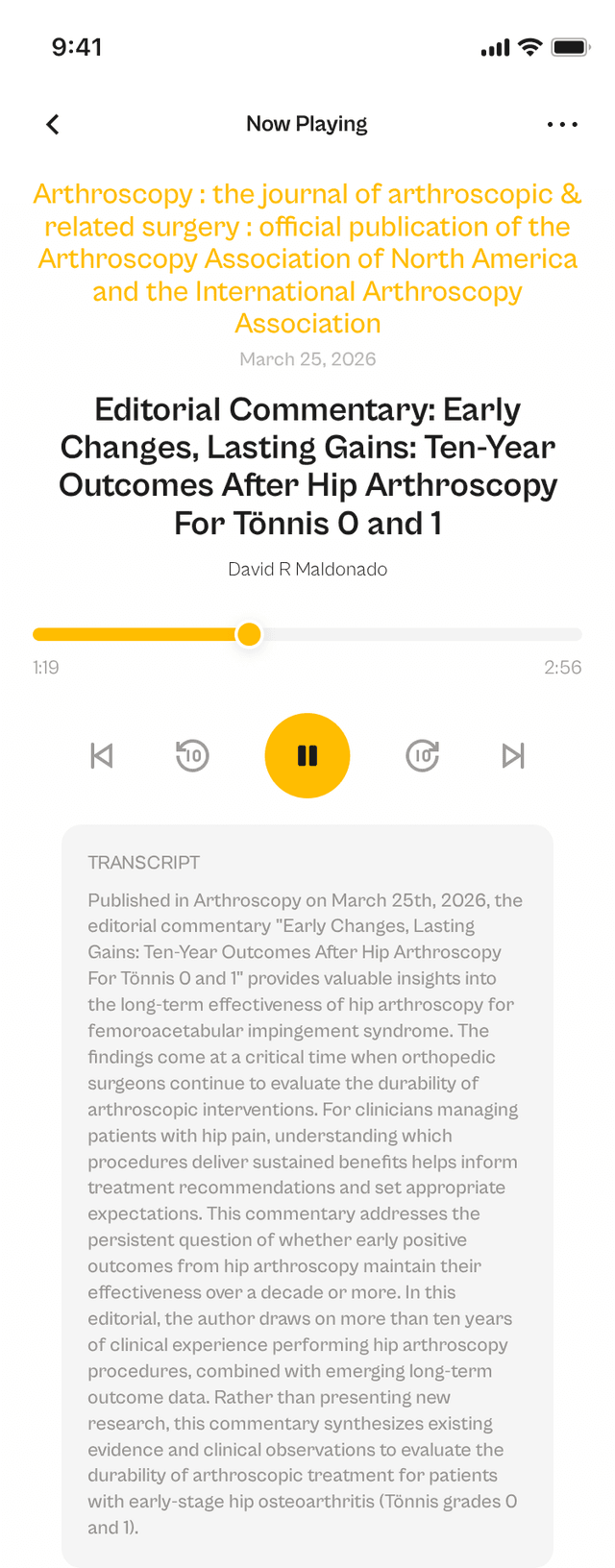Image resolution: width=615 pixels, height=1568 pixels.
Task: Open the Arthroscopy journal title link
Action: point(307,258)
